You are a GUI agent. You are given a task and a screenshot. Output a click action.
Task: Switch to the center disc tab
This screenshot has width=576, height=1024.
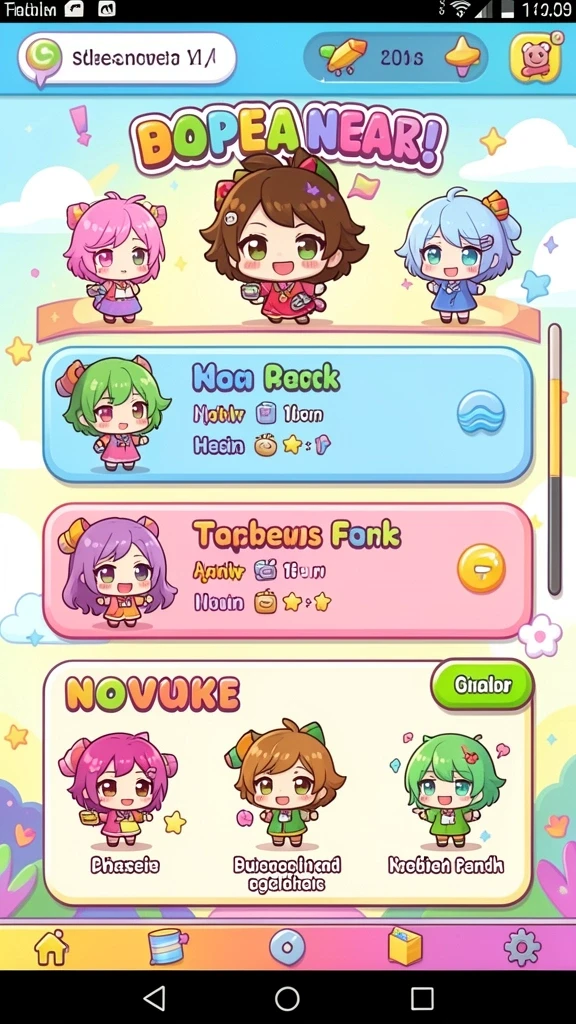click(287, 948)
